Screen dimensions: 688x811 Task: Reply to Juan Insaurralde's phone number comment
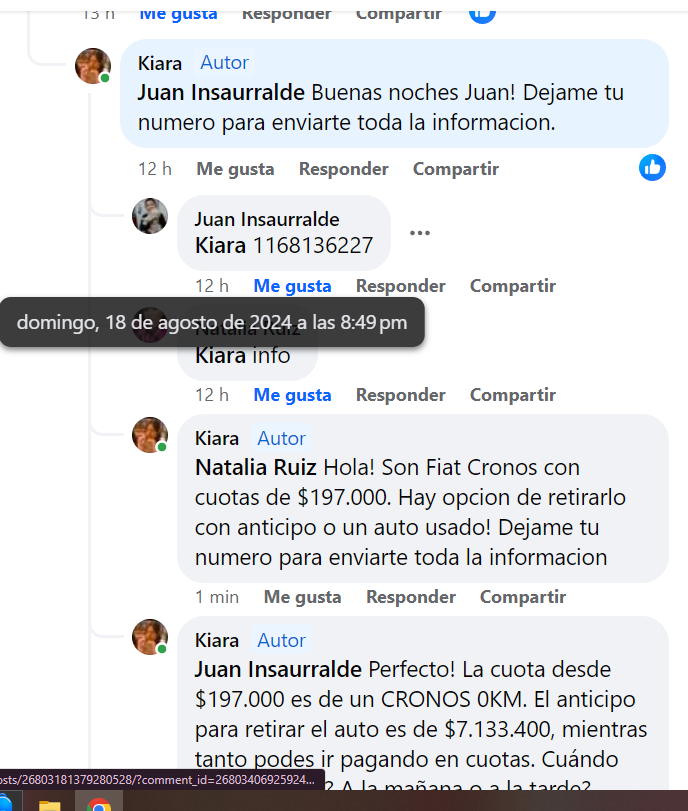tap(400, 286)
